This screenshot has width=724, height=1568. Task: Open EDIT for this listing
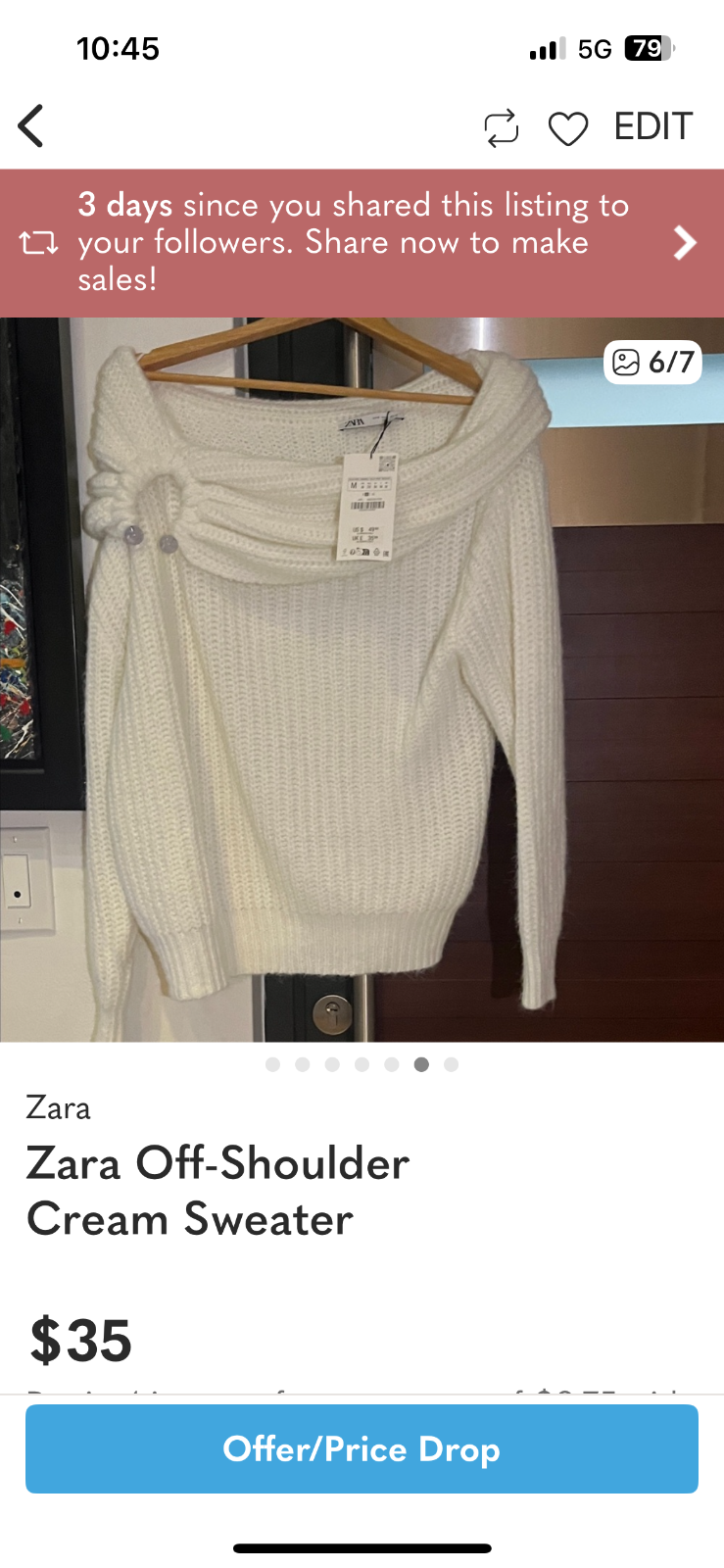652,126
